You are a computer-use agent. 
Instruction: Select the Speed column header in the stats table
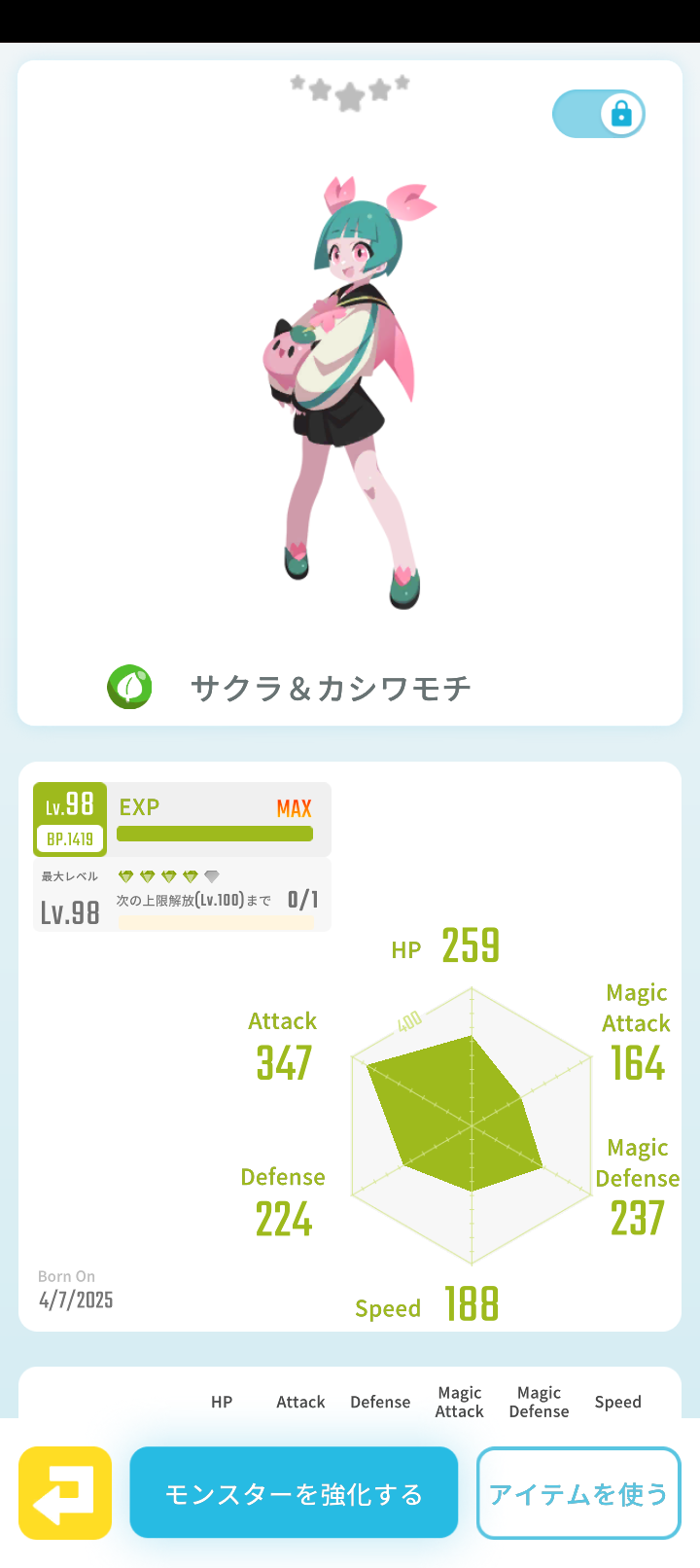pyautogui.click(x=617, y=1402)
